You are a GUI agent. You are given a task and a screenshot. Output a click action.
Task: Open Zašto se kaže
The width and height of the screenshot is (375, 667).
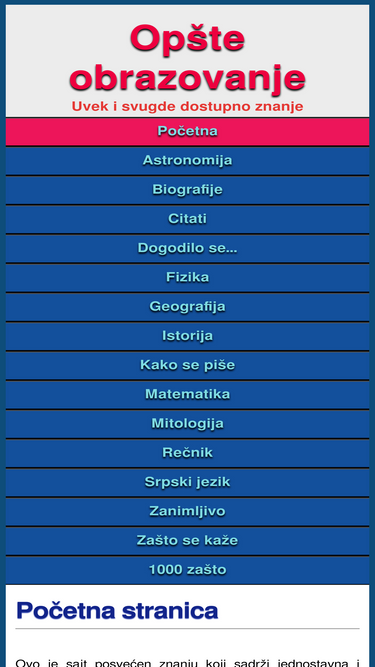(188, 541)
